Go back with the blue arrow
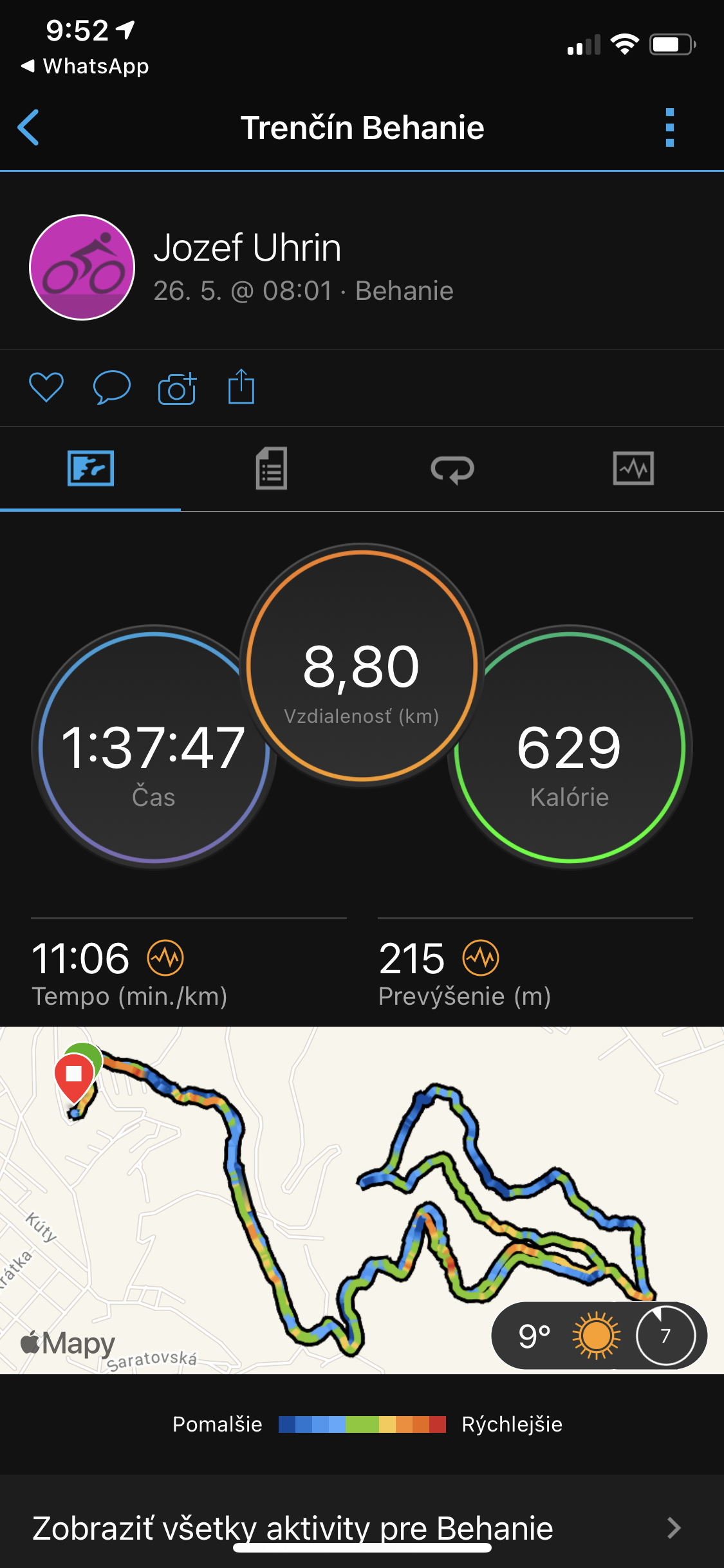Screen dimensions: 724x1568 (x=28, y=127)
